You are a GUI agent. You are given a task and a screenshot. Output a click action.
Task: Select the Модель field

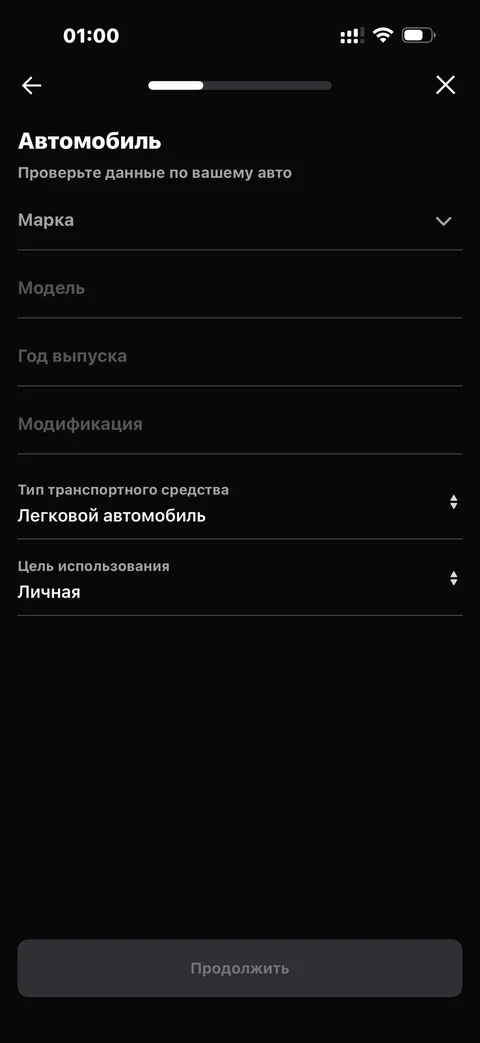(x=239, y=288)
